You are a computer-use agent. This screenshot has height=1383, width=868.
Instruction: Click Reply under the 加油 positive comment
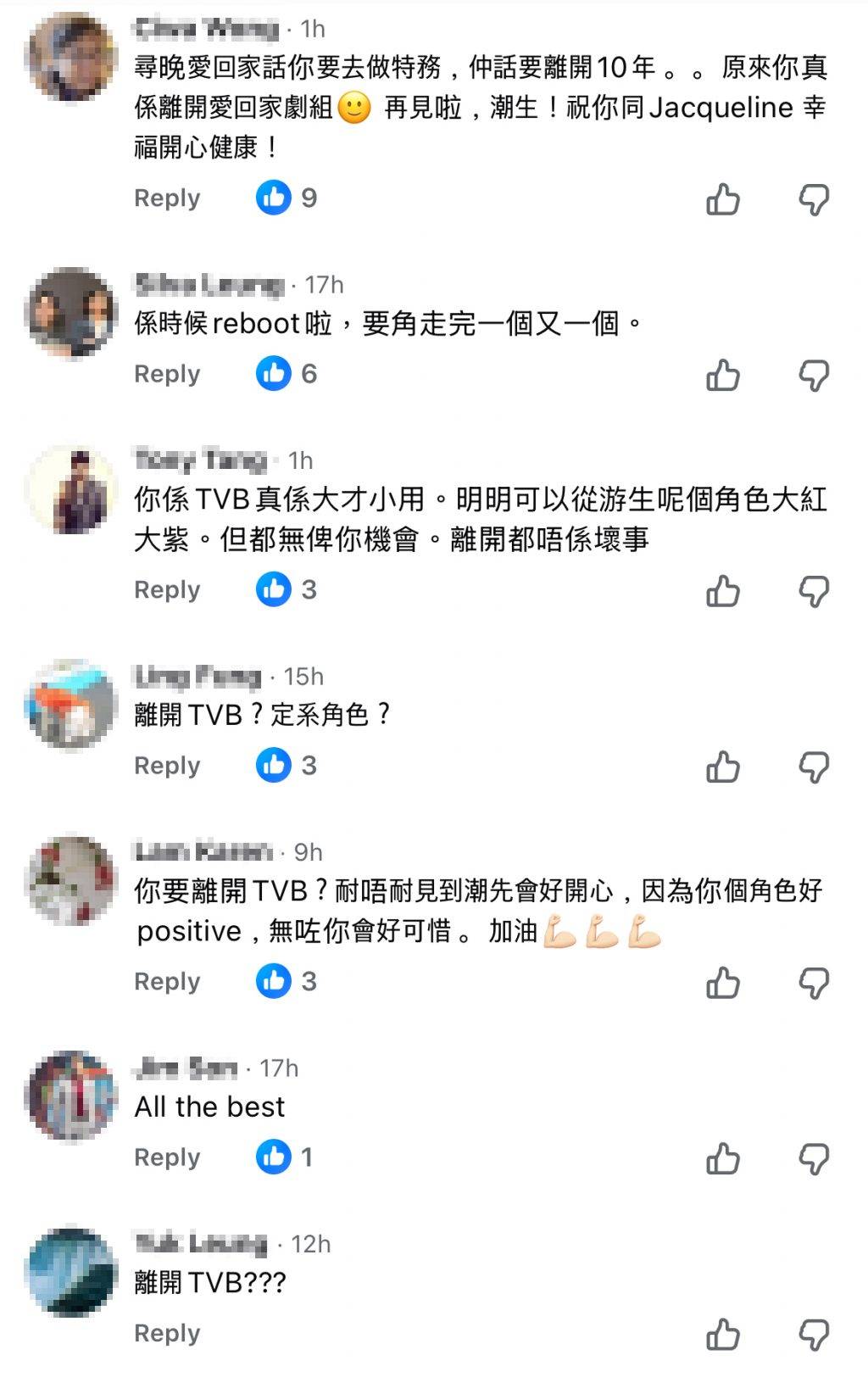click(167, 981)
